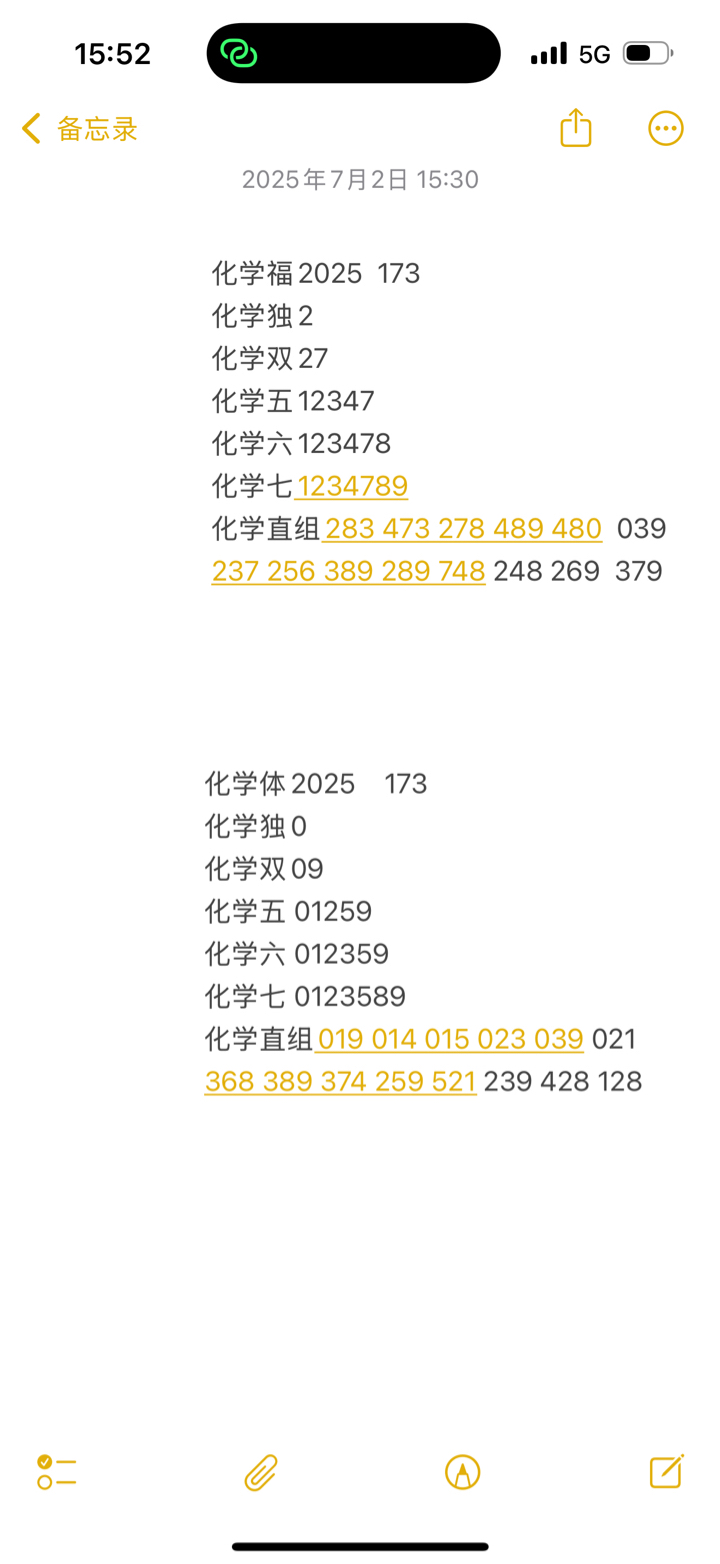Add a checklist to the note
Screen dimensions: 720x1564
click(x=57, y=1472)
